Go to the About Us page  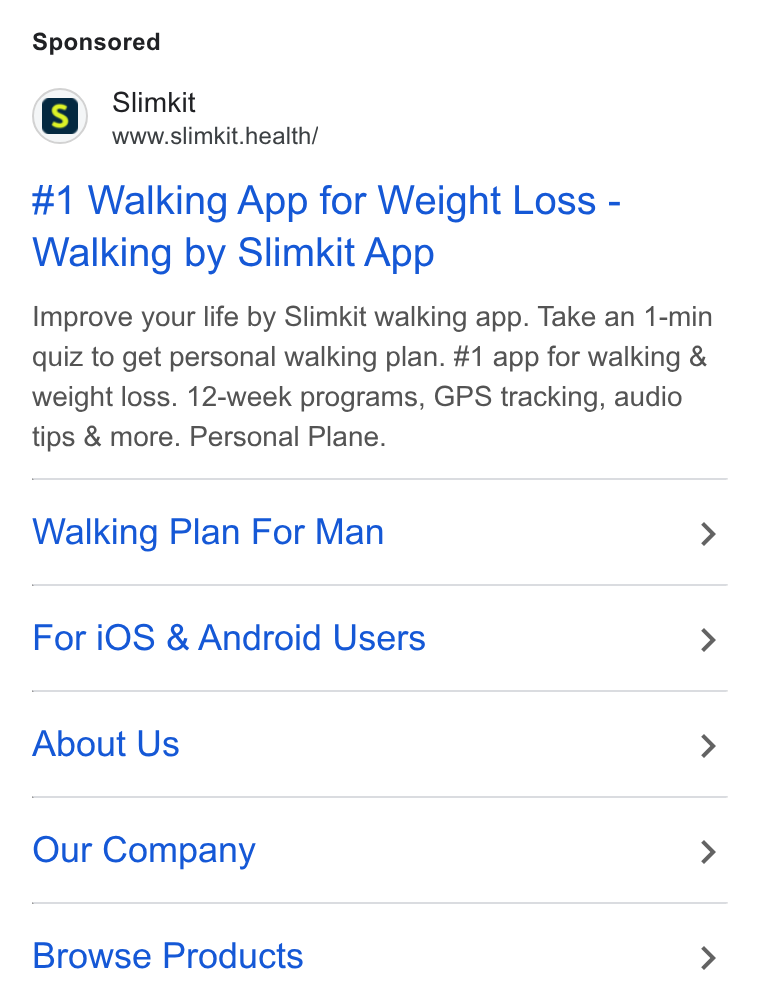[379, 744]
